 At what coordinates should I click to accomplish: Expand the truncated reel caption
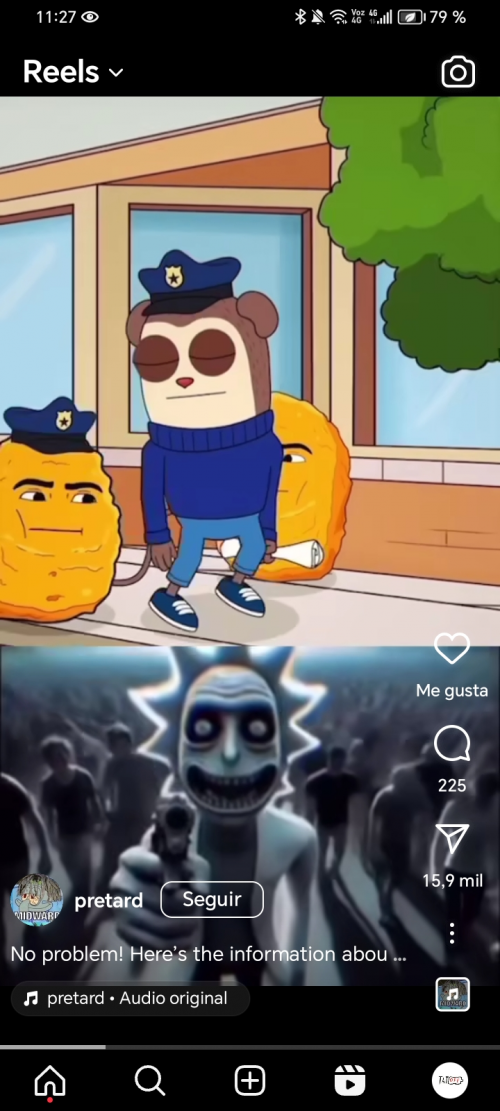[208, 954]
